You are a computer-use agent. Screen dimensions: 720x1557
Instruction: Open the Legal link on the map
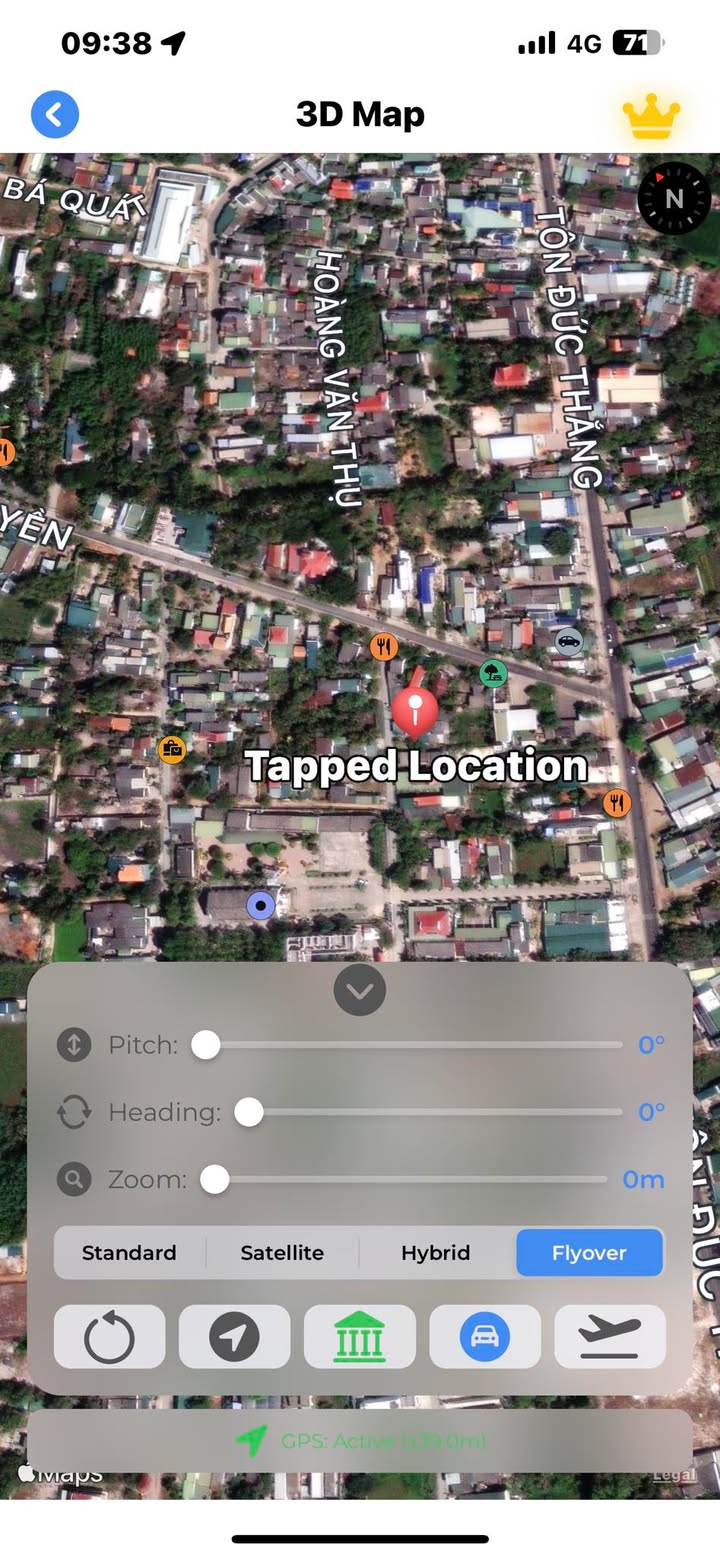(x=674, y=1475)
